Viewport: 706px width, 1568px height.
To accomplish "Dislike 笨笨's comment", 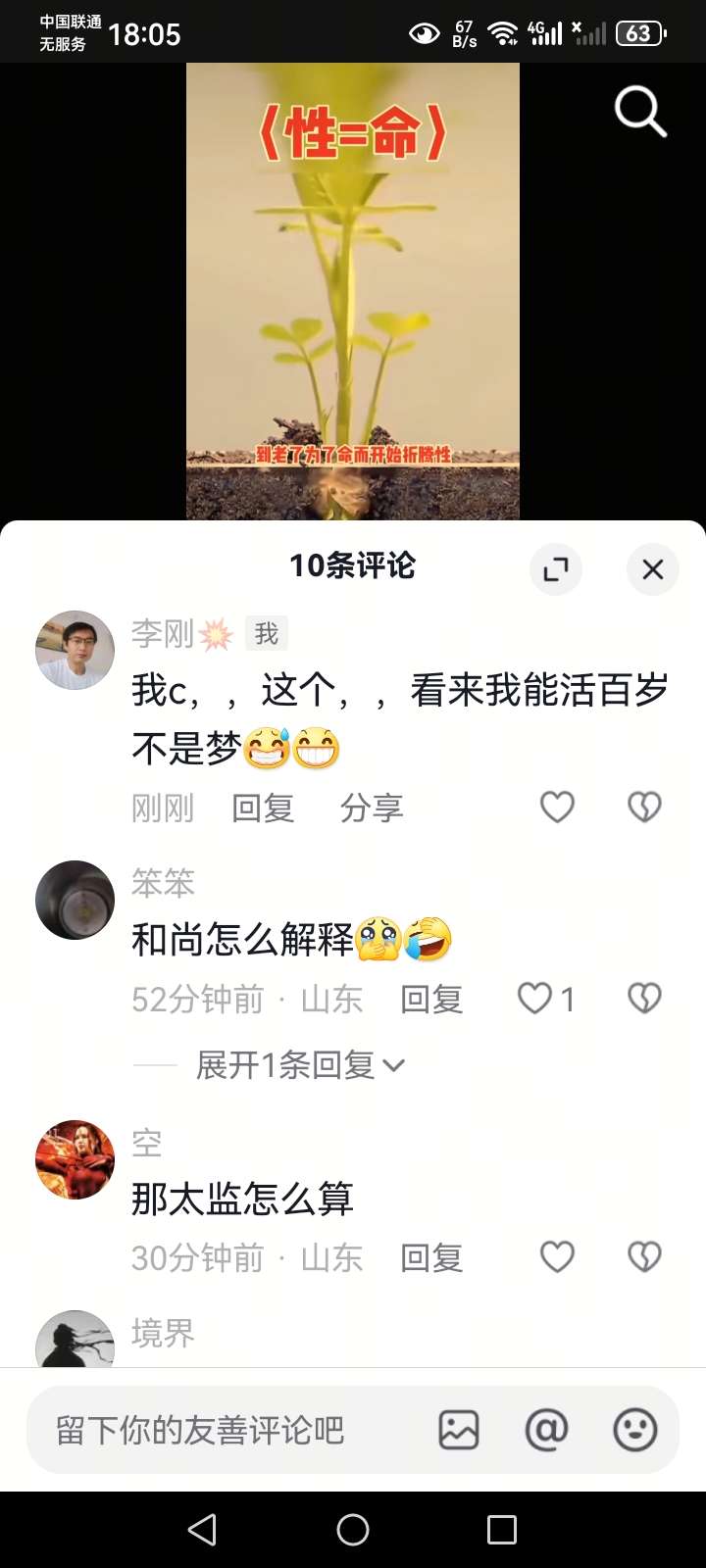I will coord(644,999).
